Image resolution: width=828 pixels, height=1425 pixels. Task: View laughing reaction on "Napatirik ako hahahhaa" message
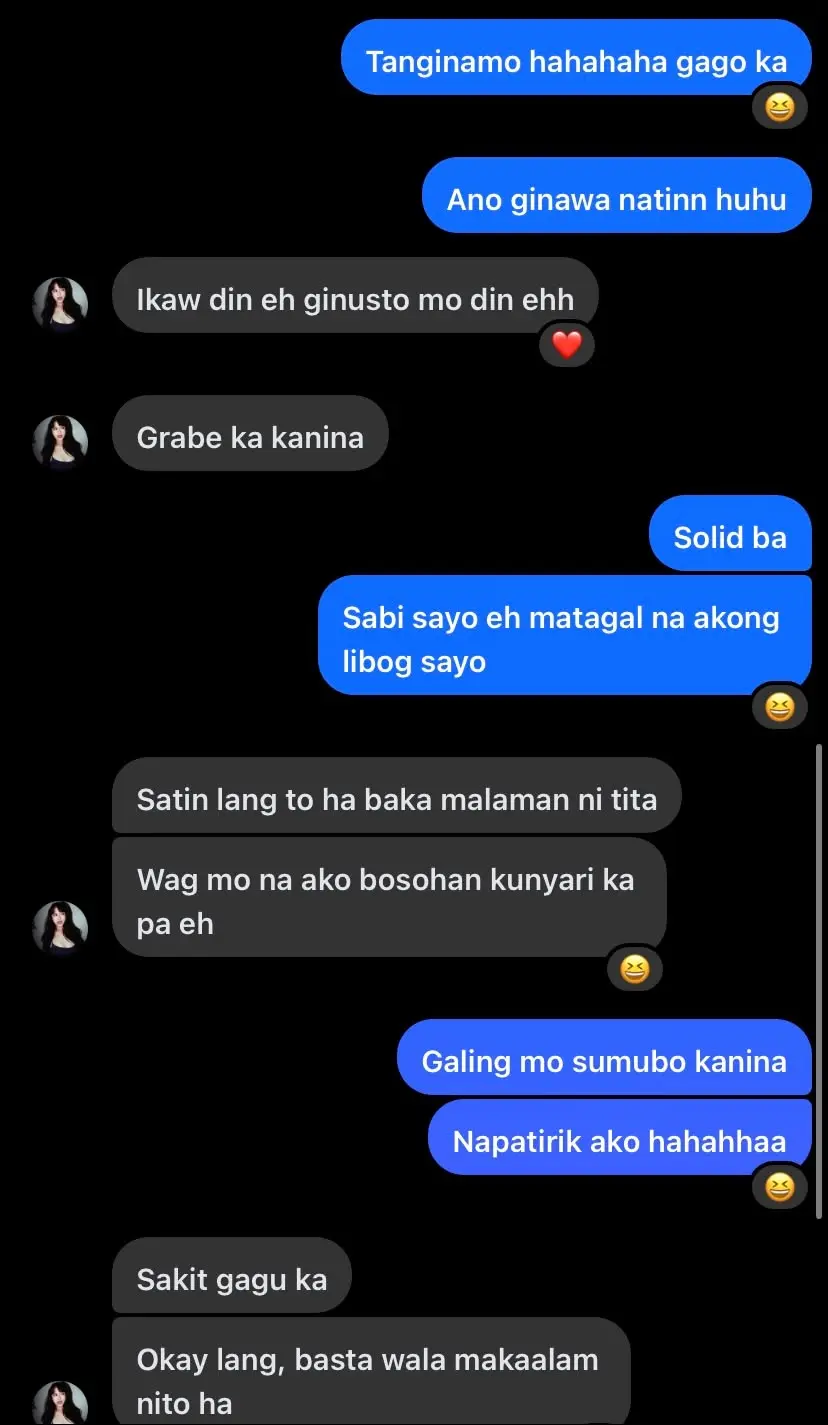[x=779, y=1186]
